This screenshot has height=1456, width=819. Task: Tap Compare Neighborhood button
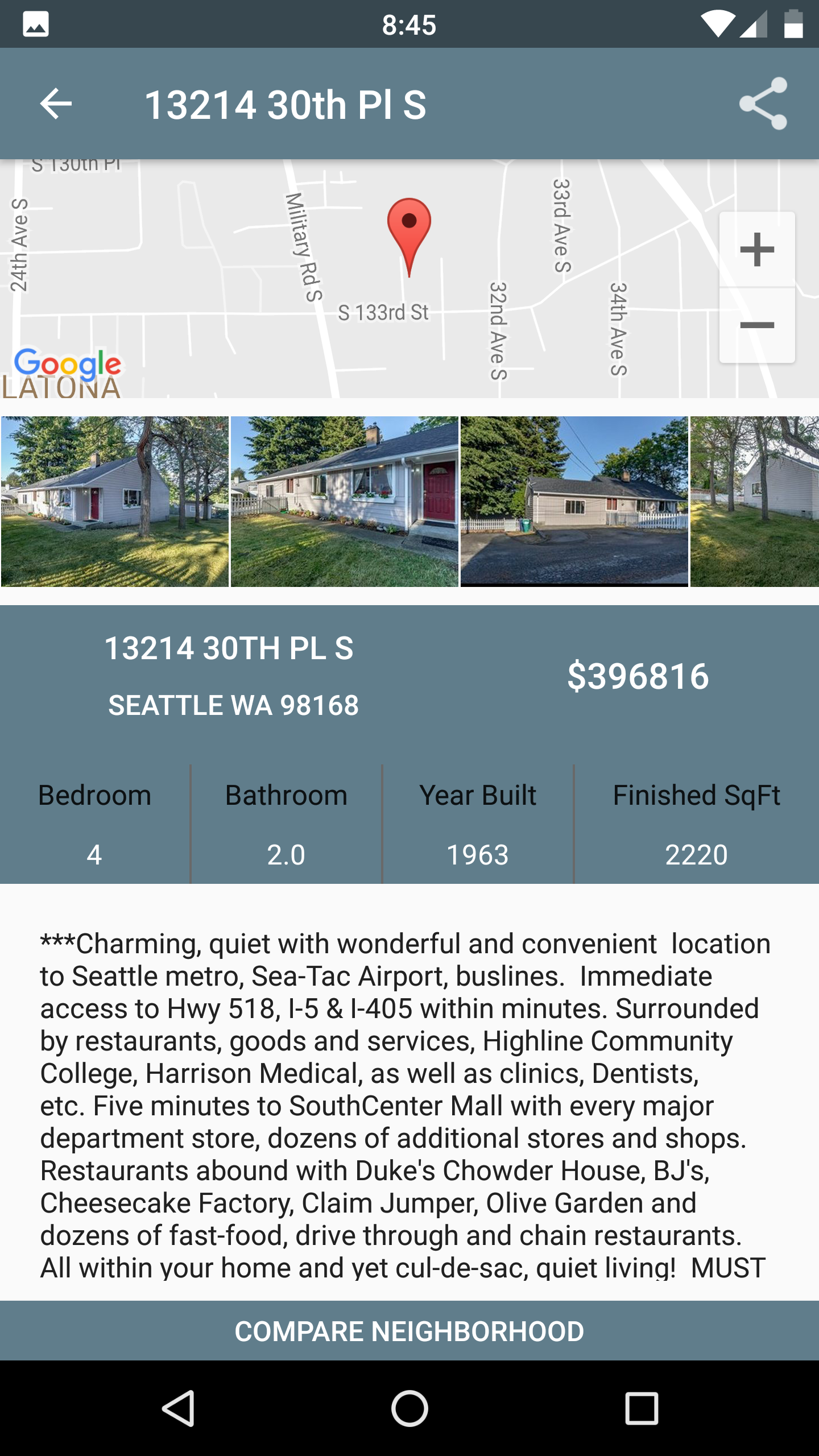coord(409,1331)
